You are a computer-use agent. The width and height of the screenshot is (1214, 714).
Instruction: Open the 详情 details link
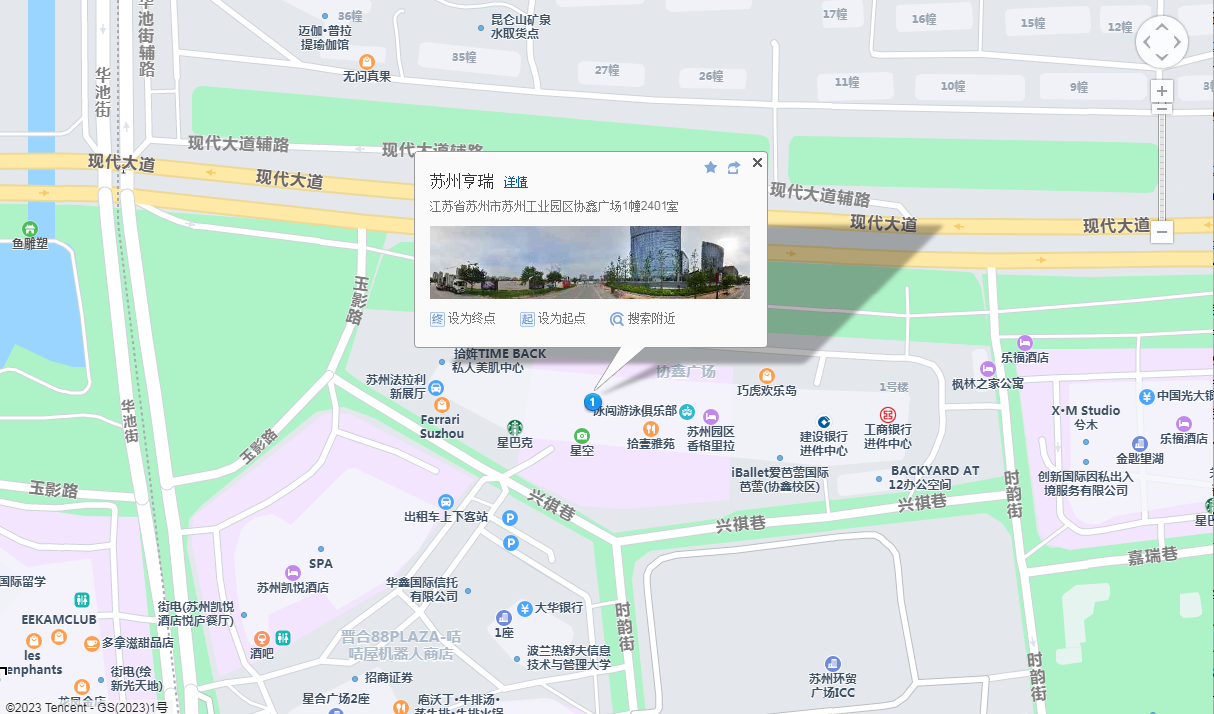pos(515,182)
